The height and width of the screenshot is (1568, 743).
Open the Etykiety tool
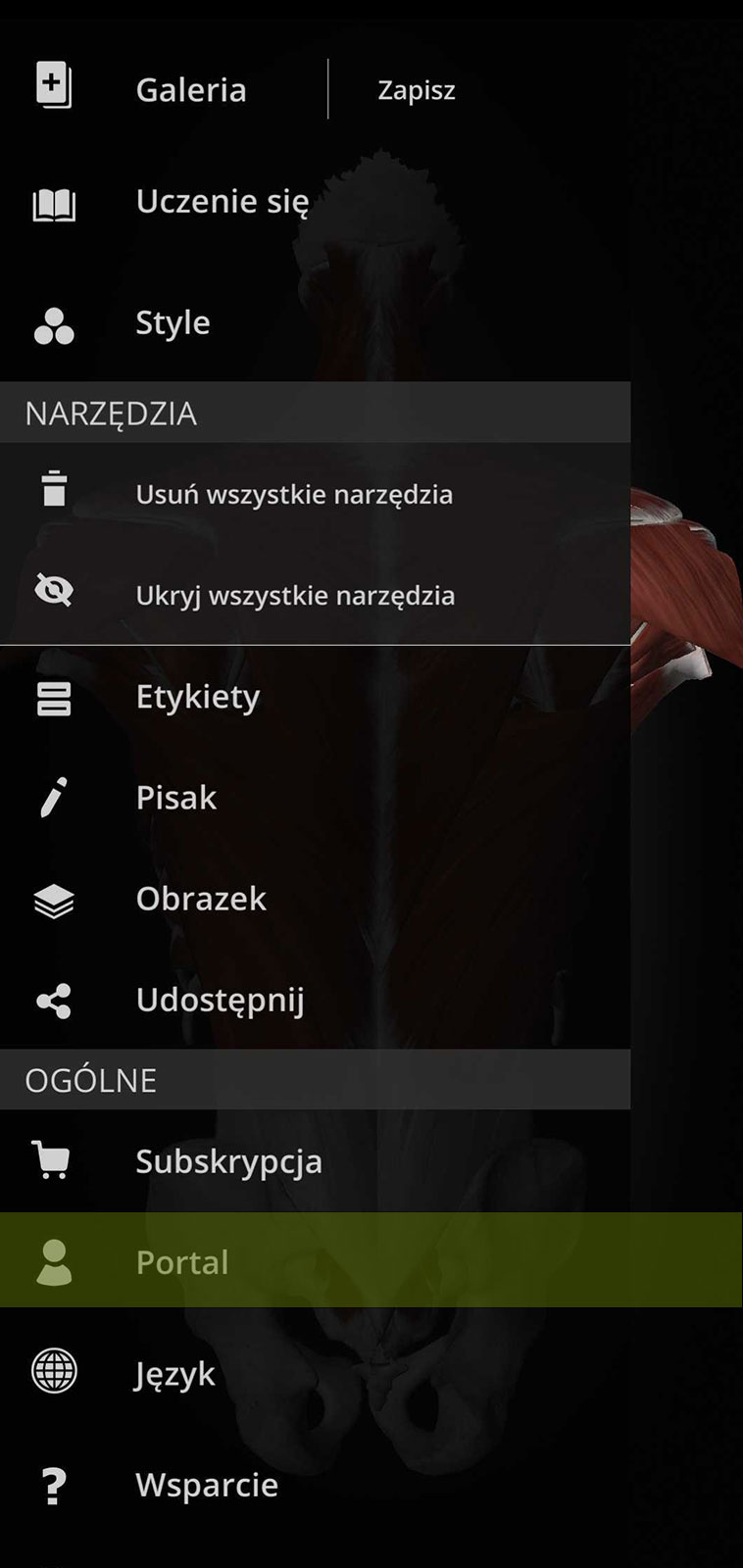click(x=315, y=697)
